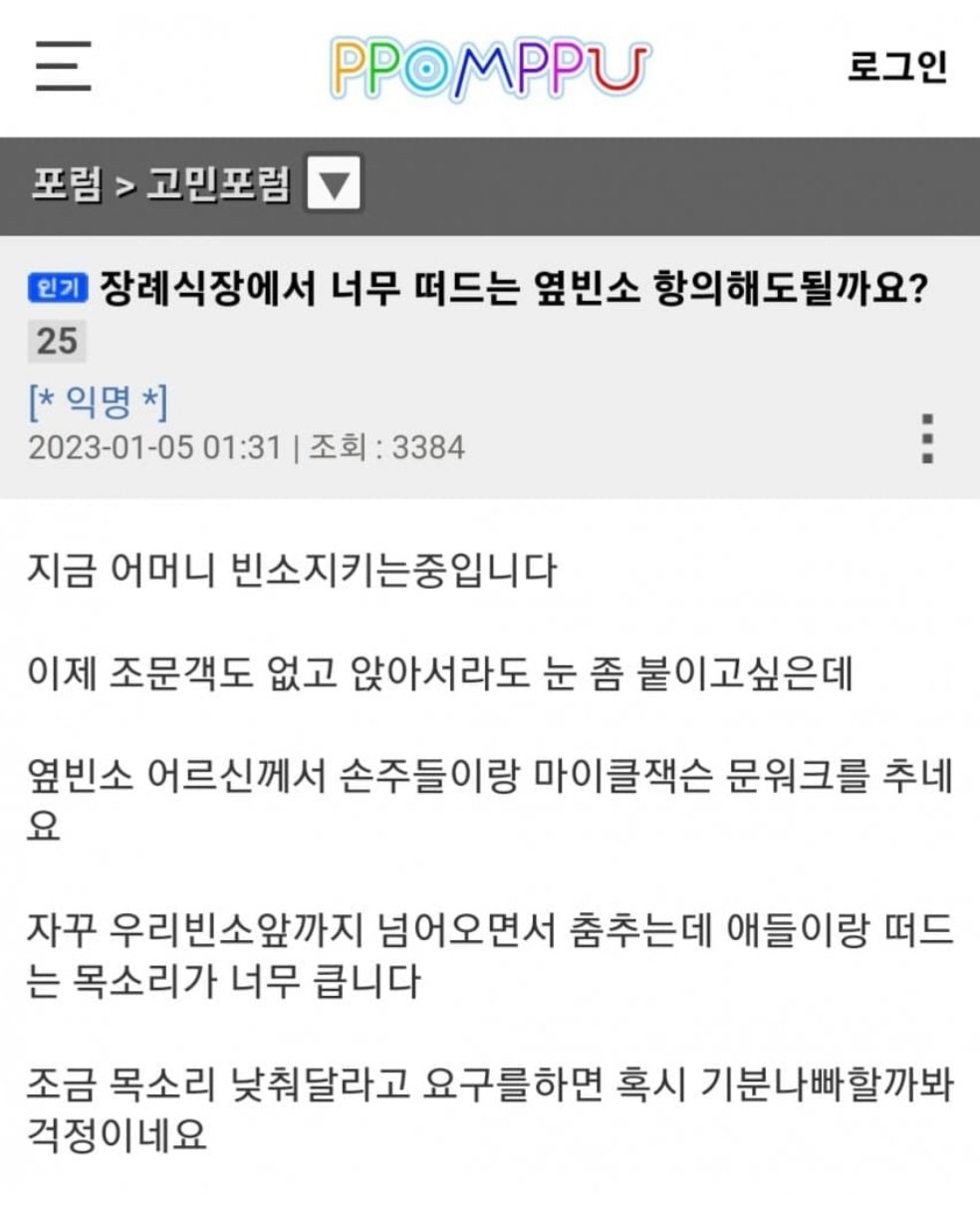
Task: Tap the popular post marker badge
Action: tap(57, 286)
